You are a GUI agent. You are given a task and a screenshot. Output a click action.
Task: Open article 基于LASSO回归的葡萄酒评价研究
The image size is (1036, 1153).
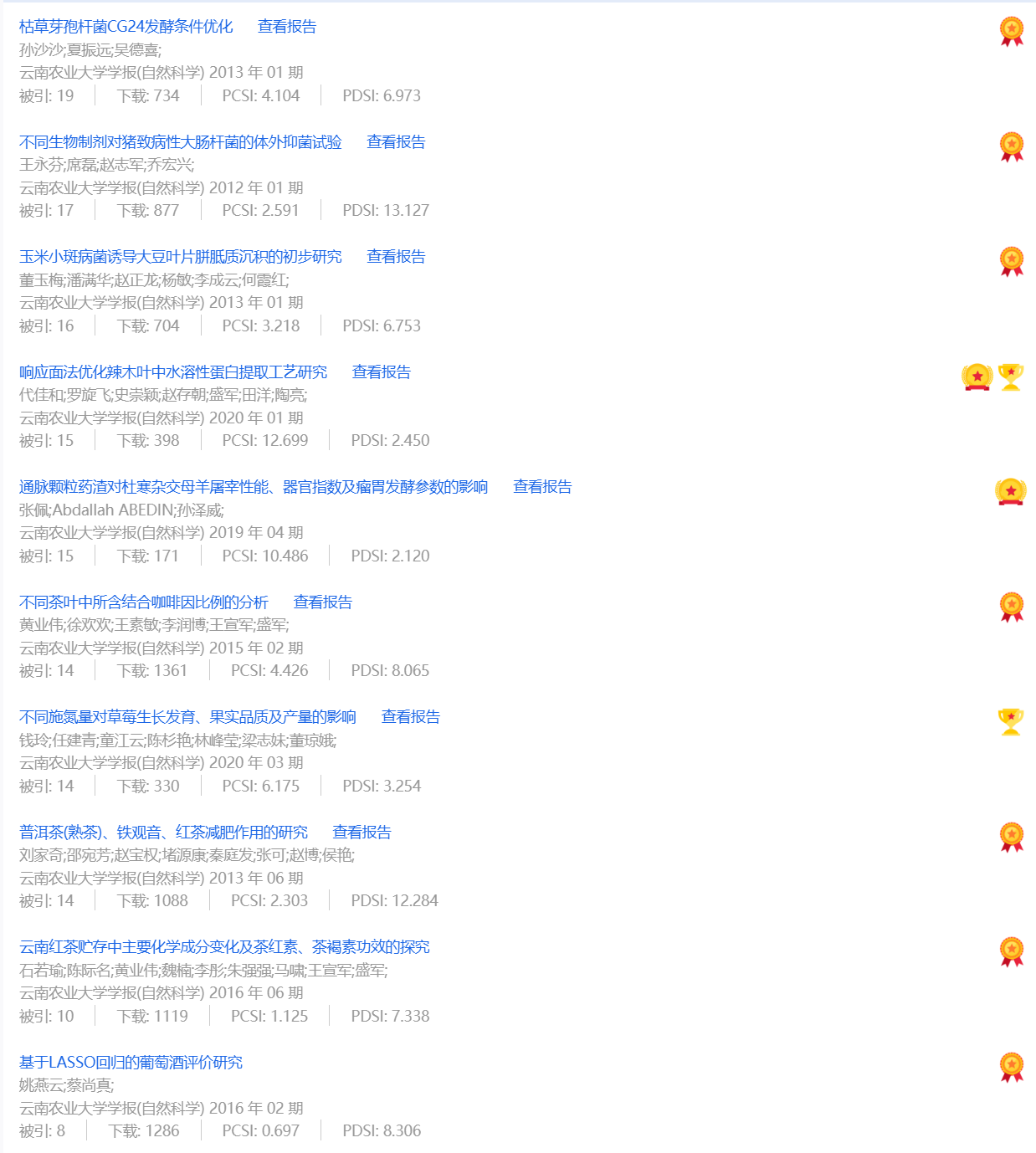coord(131,1063)
